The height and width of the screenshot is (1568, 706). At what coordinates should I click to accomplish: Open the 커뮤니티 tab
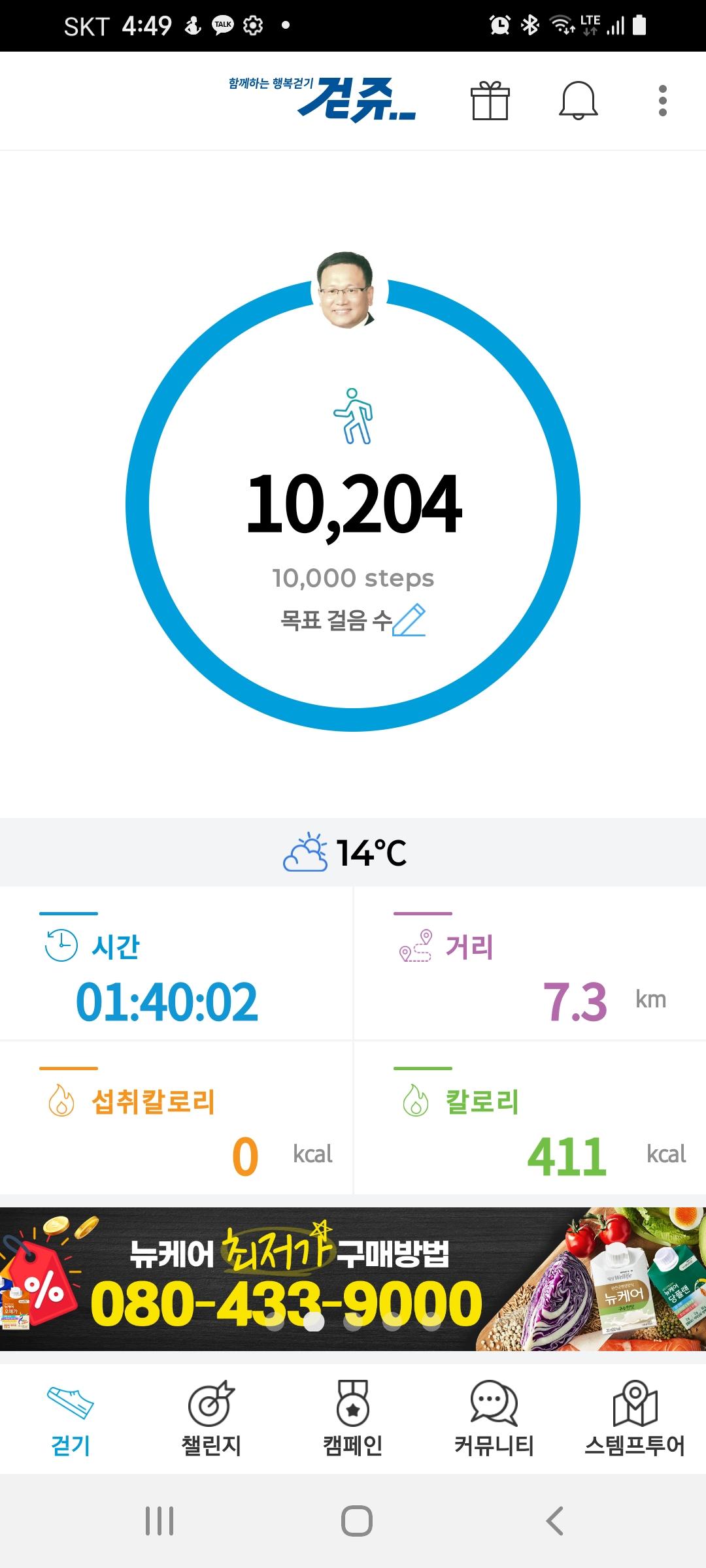coord(494,1419)
